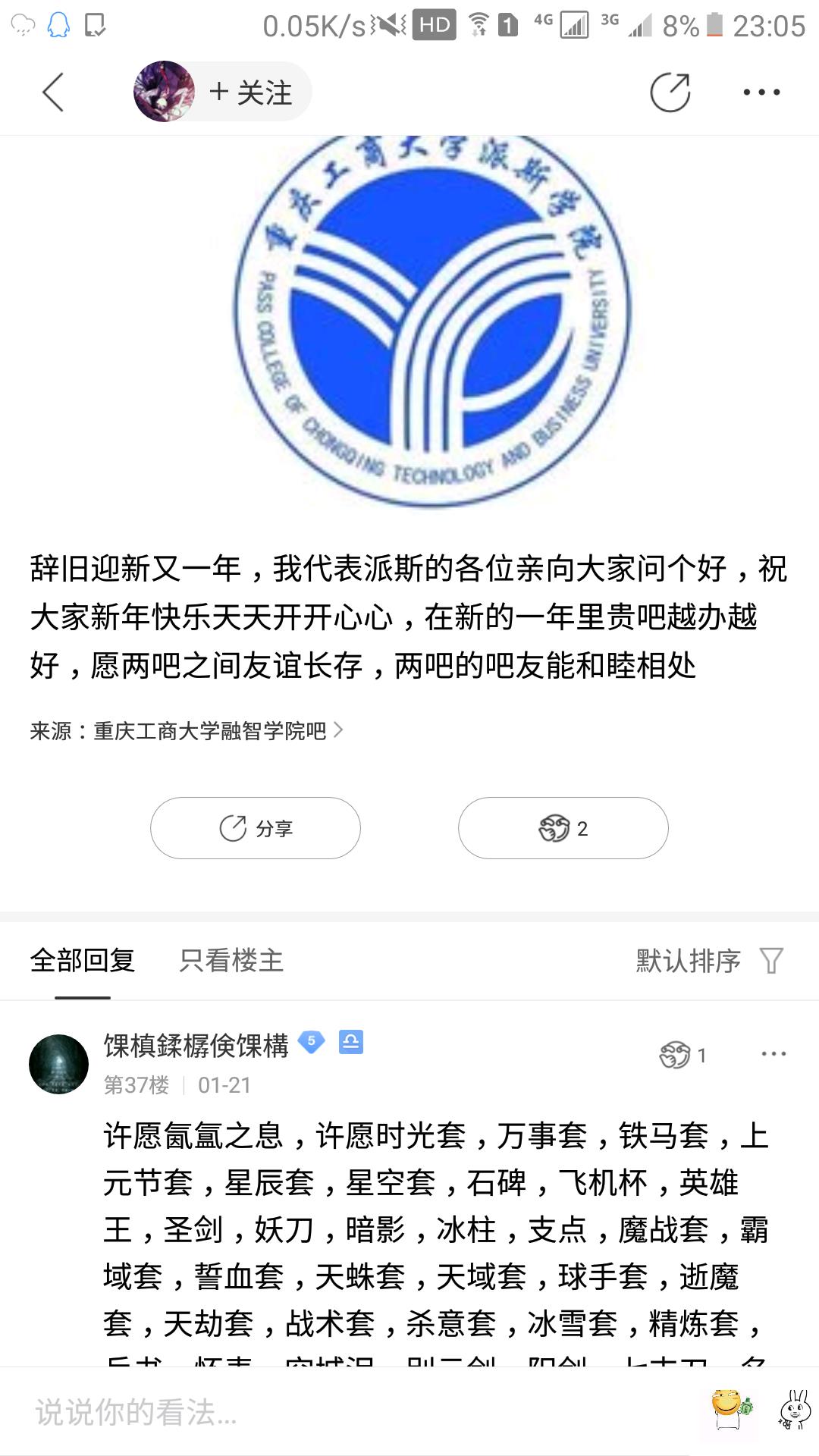The width and height of the screenshot is (819, 1456).
Task: Like the post showing 2 likes
Action: point(563,828)
